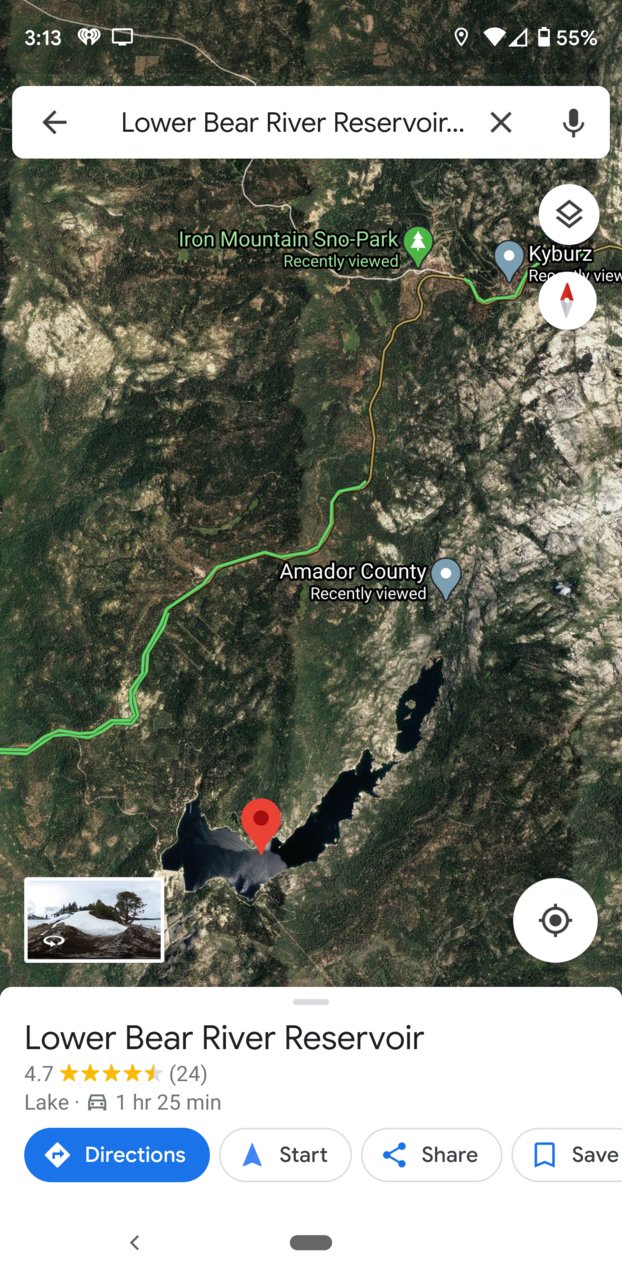Tap the system back arrow
This screenshot has width=622, height=1279.
pos(134,1242)
